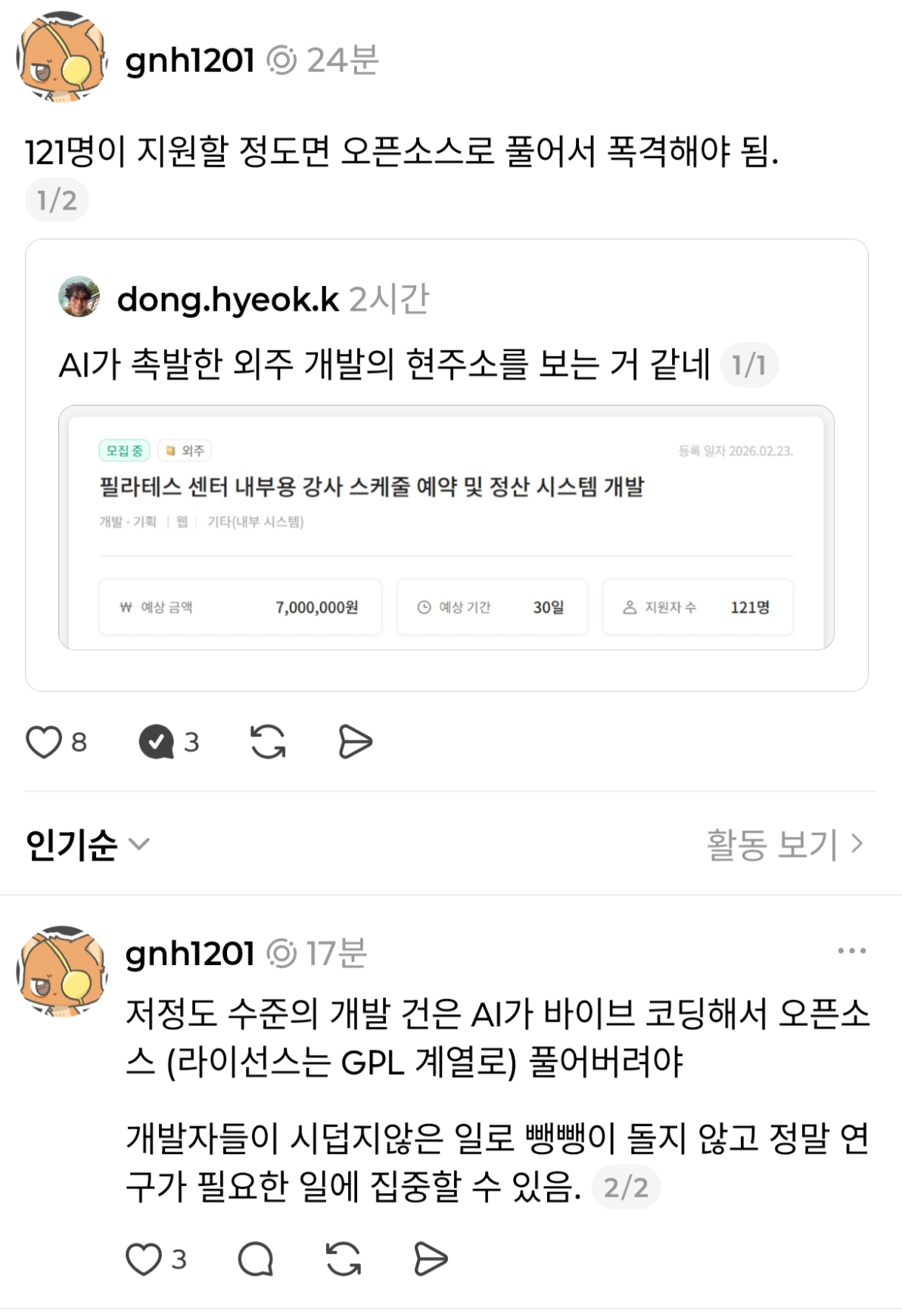
Task: View the Pilates outsourcing job image
Action: point(446,527)
